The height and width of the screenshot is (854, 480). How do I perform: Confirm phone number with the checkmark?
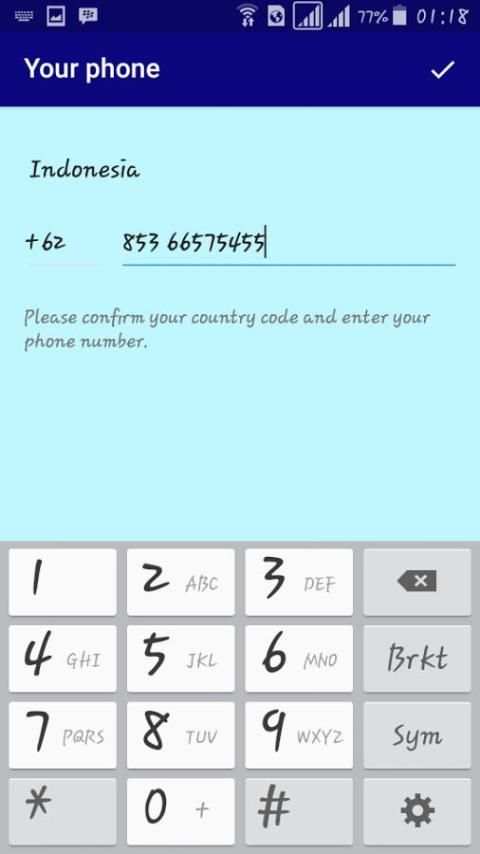tap(442, 69)
